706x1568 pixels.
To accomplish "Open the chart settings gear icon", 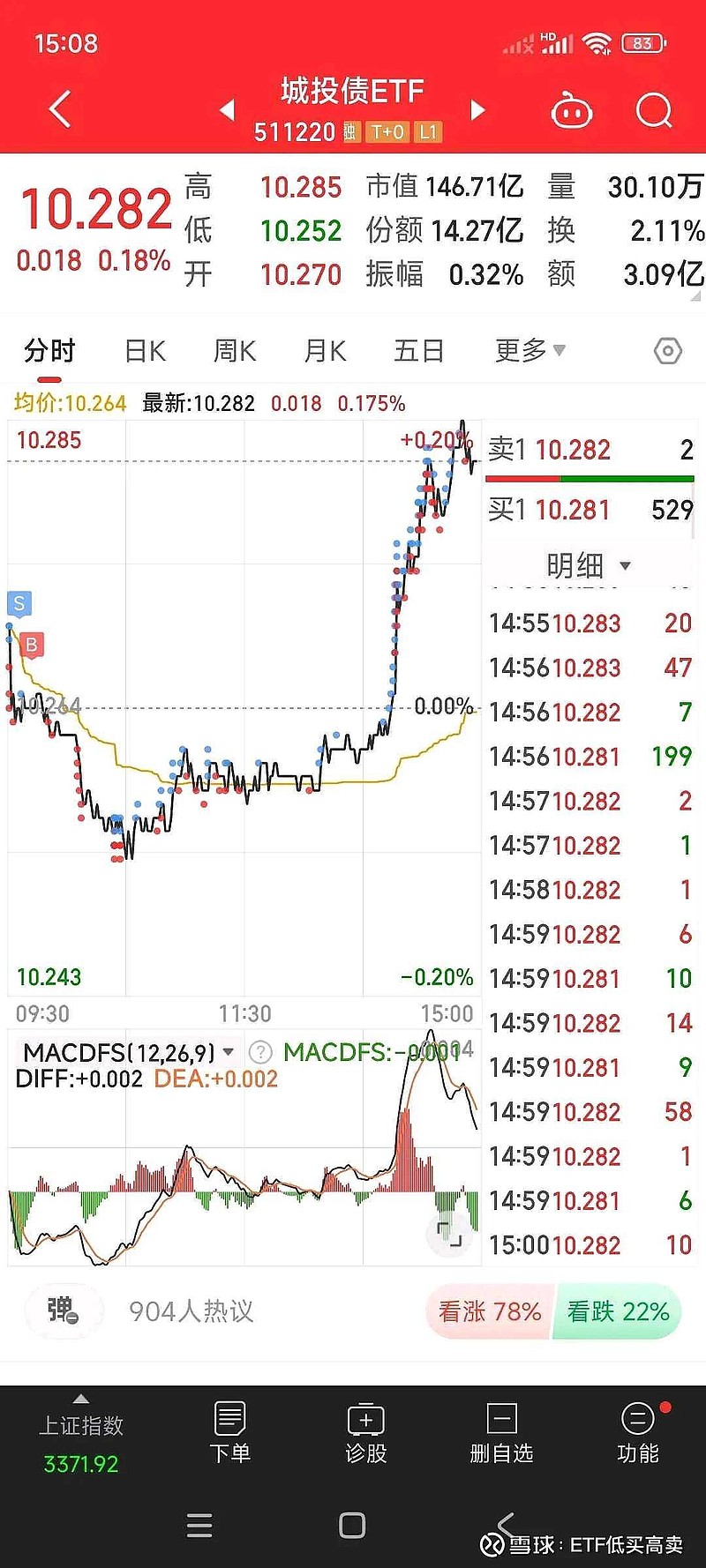I will [668, 350].
